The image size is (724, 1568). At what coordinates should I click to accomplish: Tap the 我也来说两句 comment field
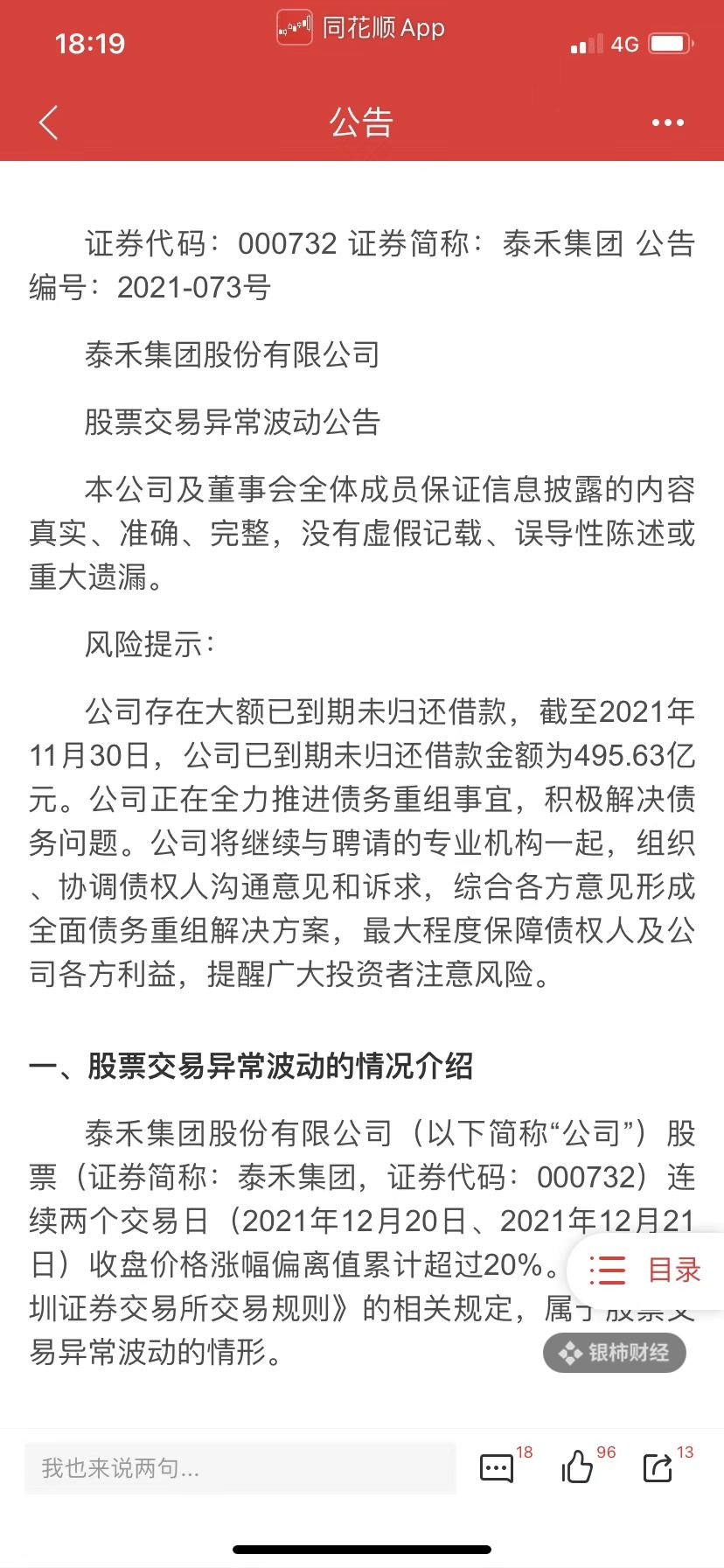pos(240,1468)
